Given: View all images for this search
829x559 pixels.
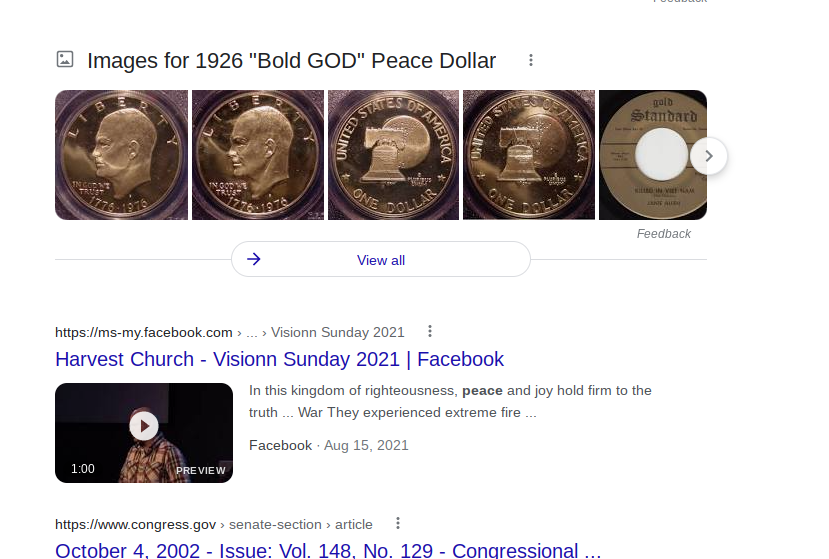Looking at the screenshot, I should click(x=380, y=260).
